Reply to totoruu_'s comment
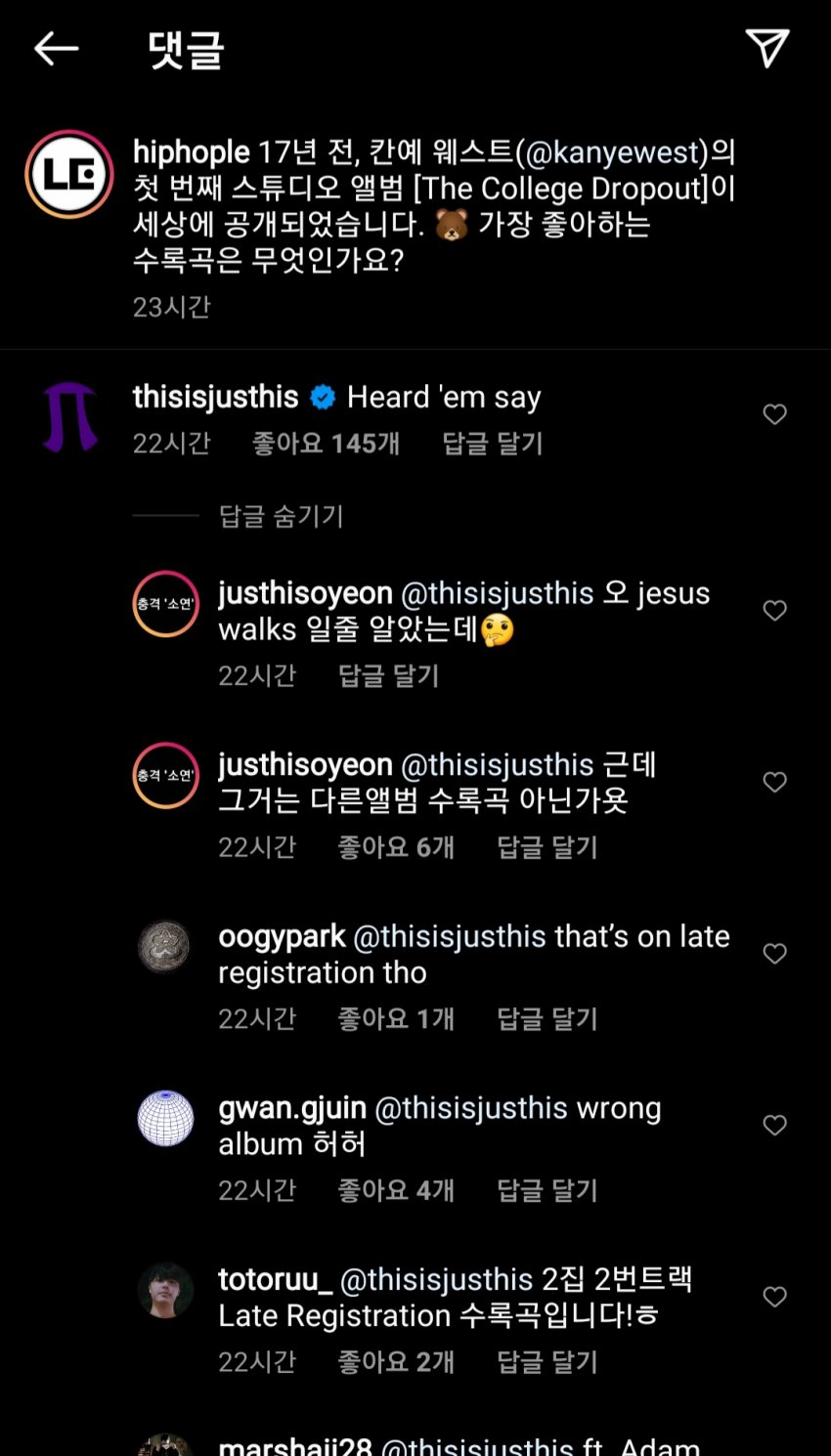The image size is (831, 1456). pyautogui.click(x=547, y=1362)
